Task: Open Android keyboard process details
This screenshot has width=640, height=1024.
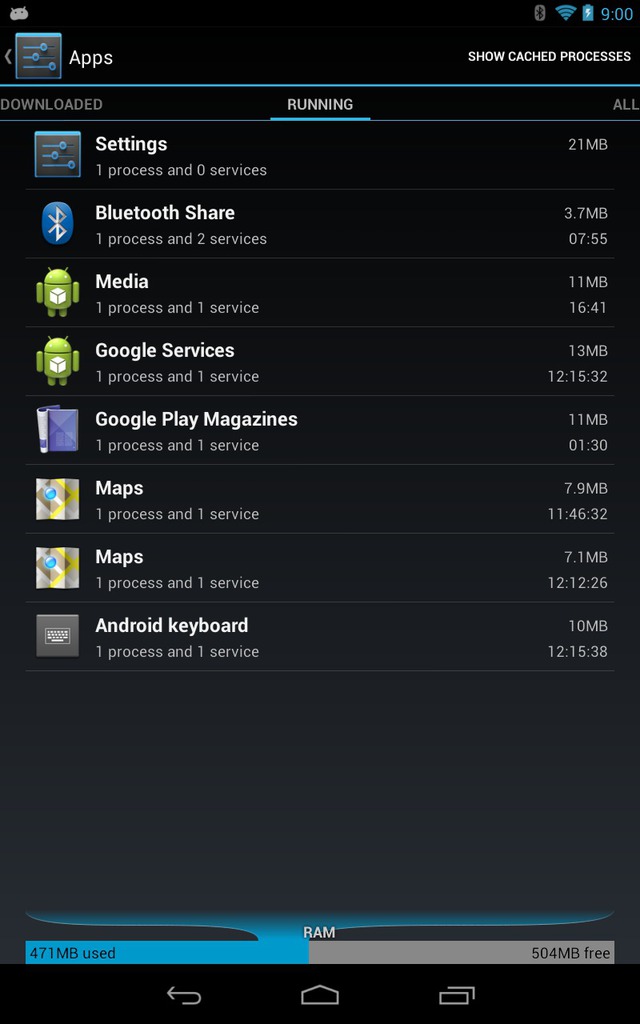Action: 319,637
